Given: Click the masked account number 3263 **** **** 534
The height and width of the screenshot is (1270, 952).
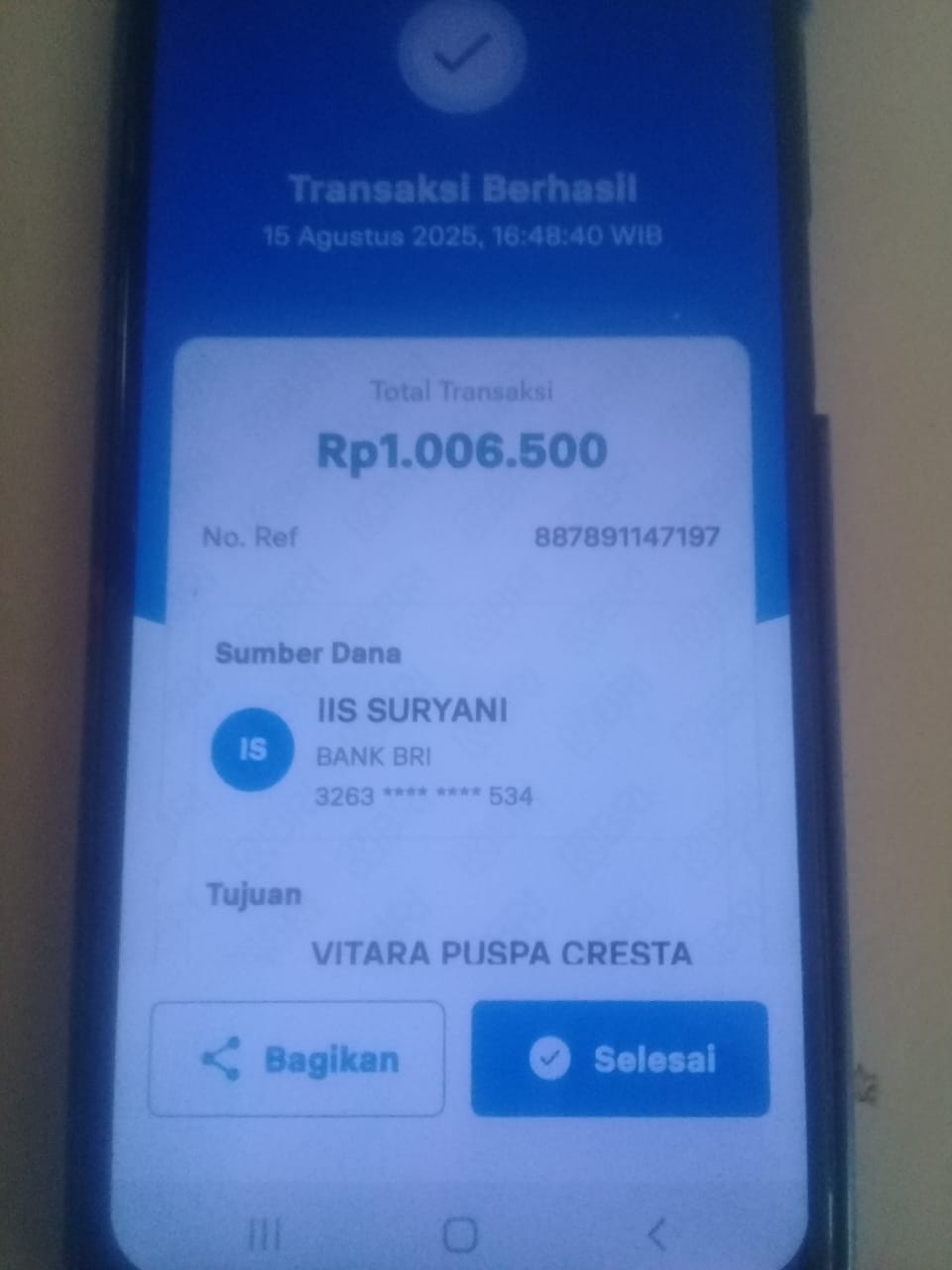Looking at the screenshot, I should 422,795.
